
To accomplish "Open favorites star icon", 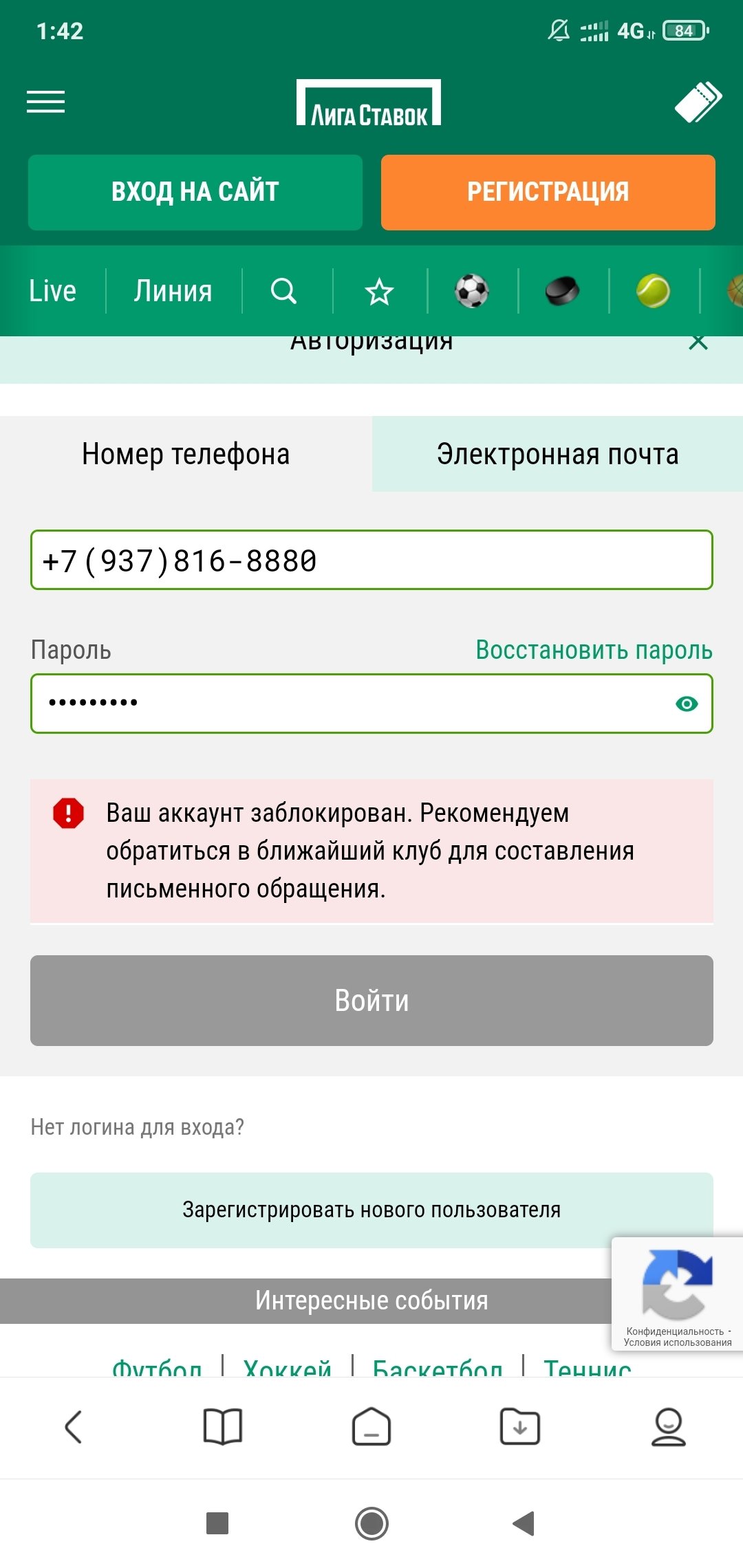I will [x=379, y=292].
